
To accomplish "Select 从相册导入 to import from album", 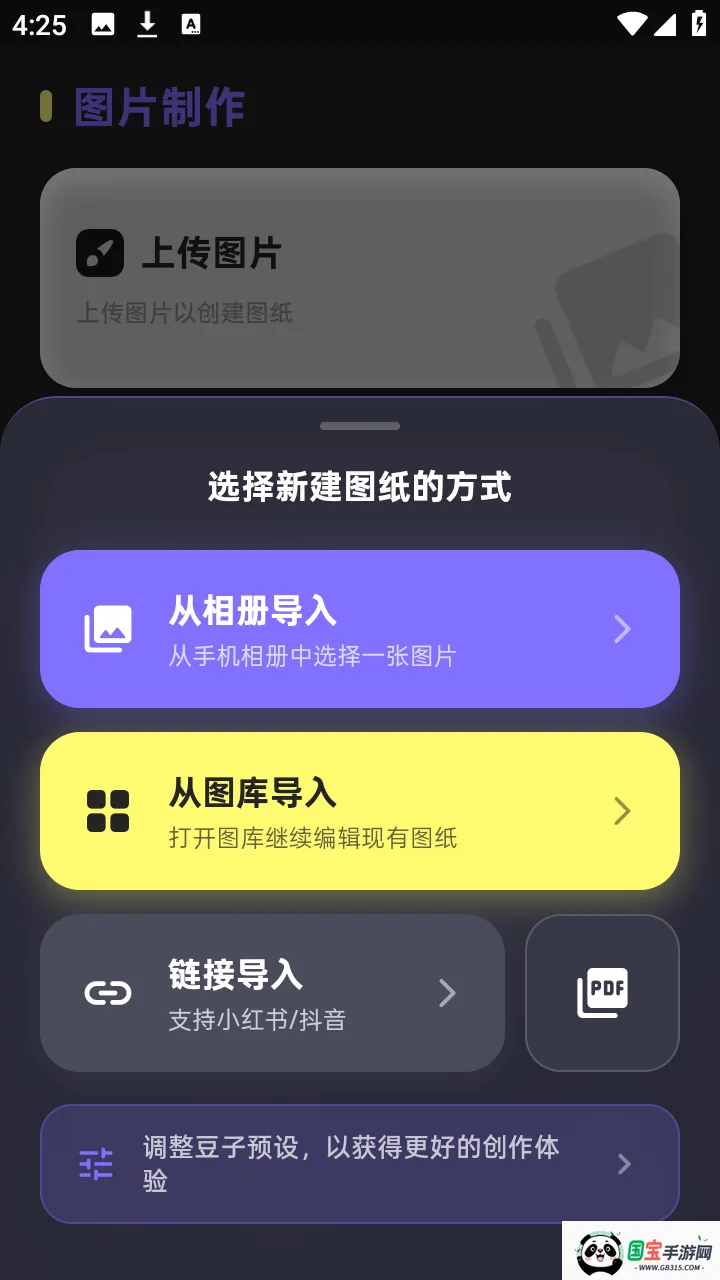I will pyautogui.click(x=360, y=629).
